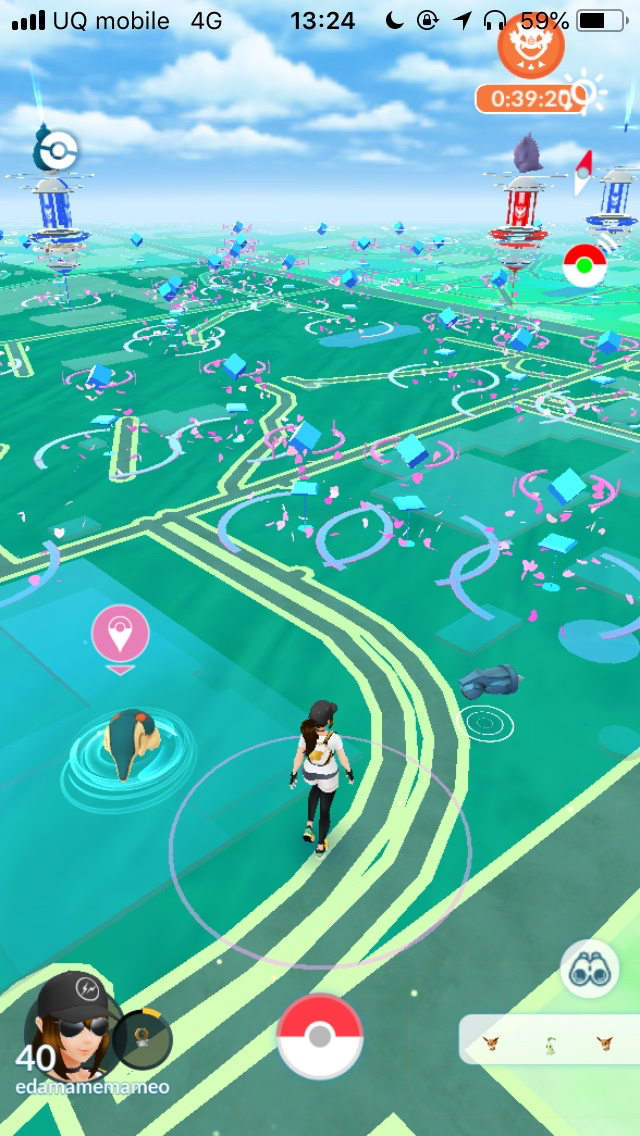Open the buddy Pokémon icon
This screenshot has height=1136, width=640.
(142, 1039)
